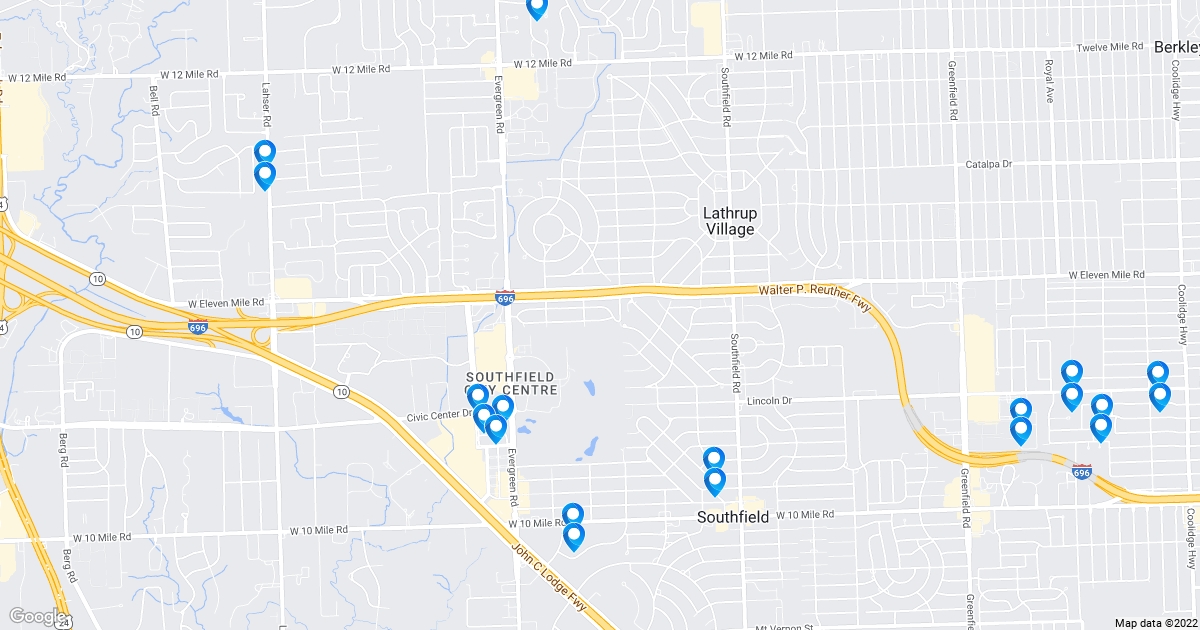
Task: Open the pin nearest Coolidge Hwy
Action: [1159, 396]
